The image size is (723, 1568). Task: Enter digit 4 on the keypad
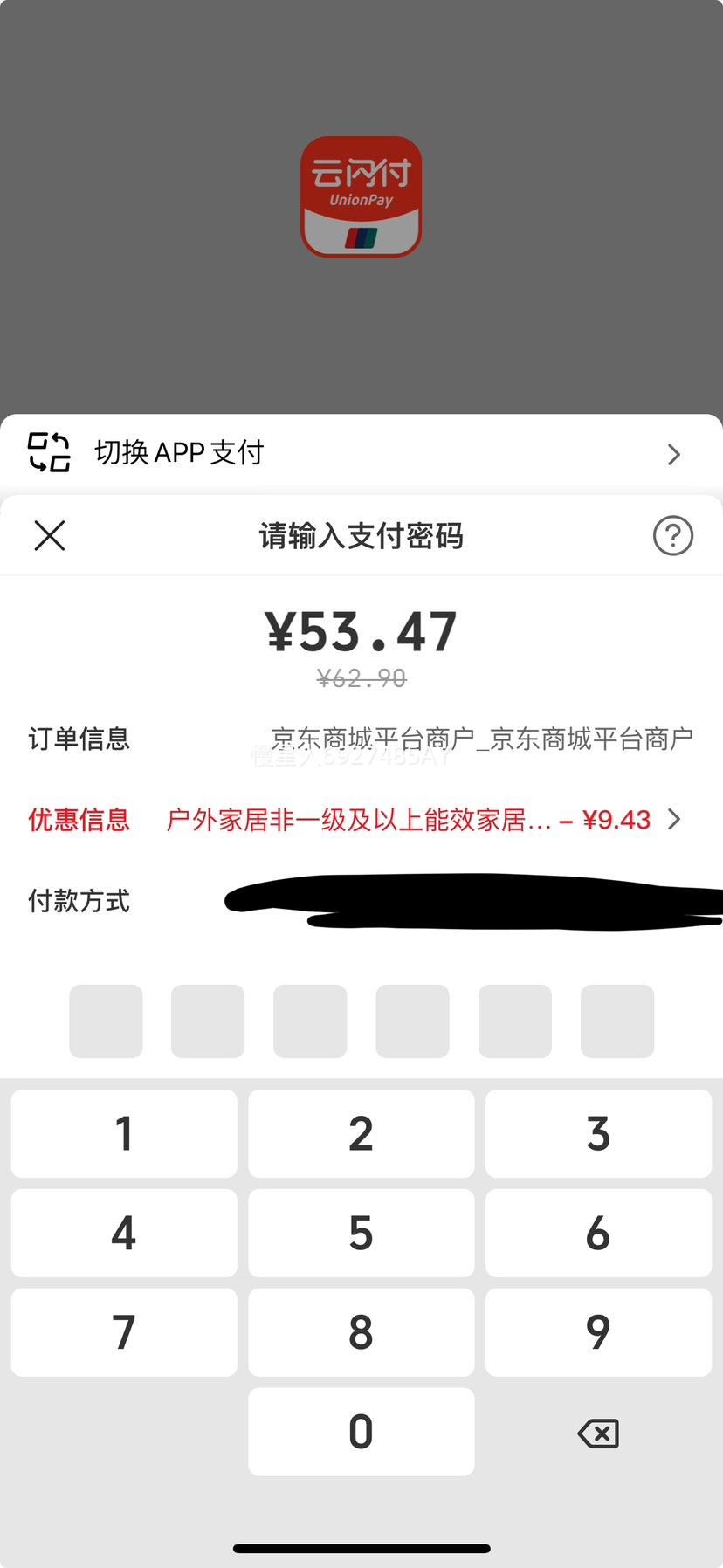click(124, 1233)
